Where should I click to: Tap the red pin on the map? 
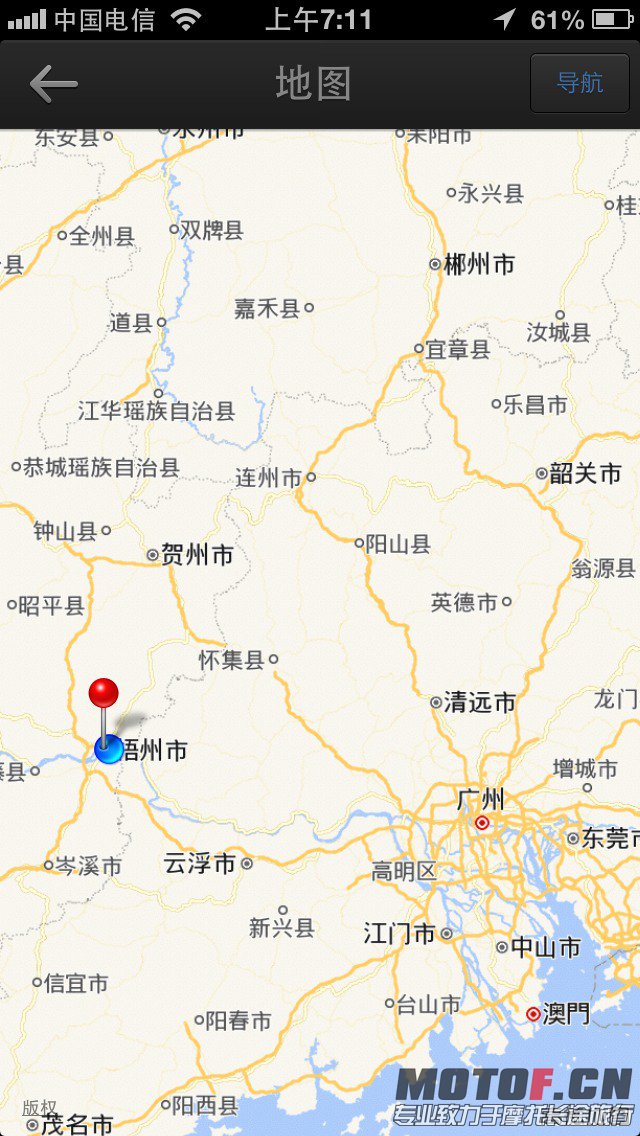tap(103, 693)
